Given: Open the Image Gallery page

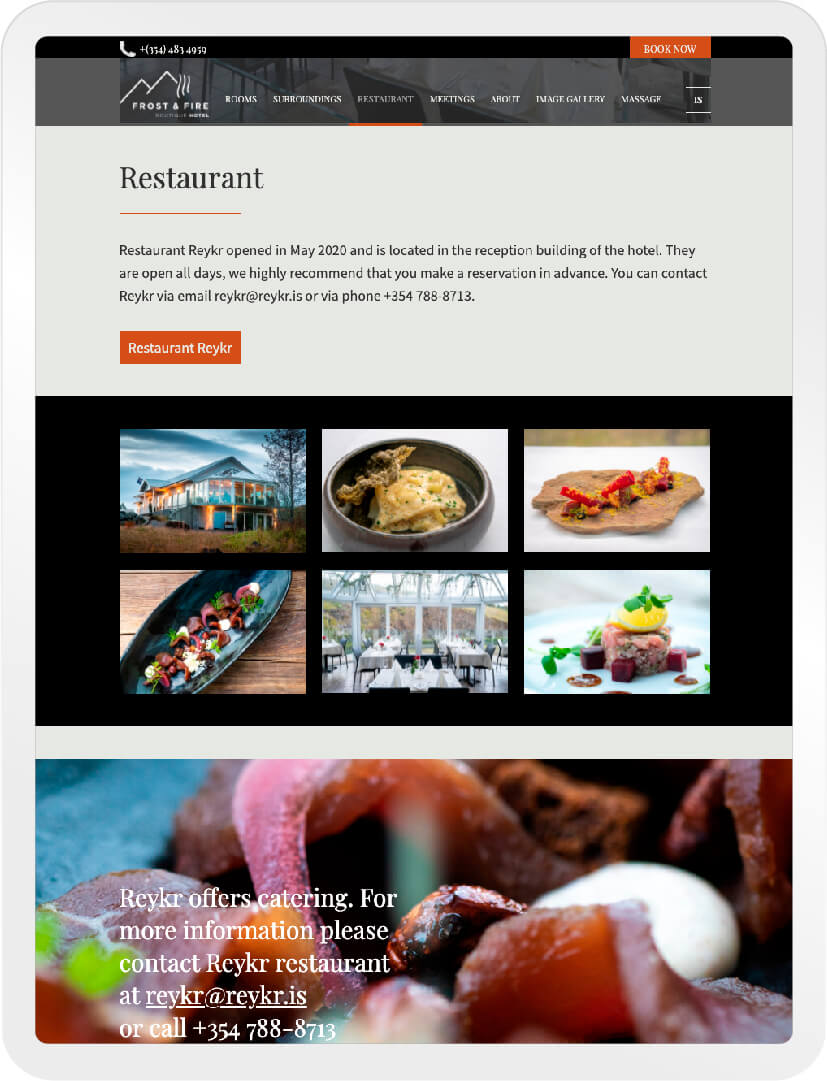Looking at the screenshot, I should 570,100.
